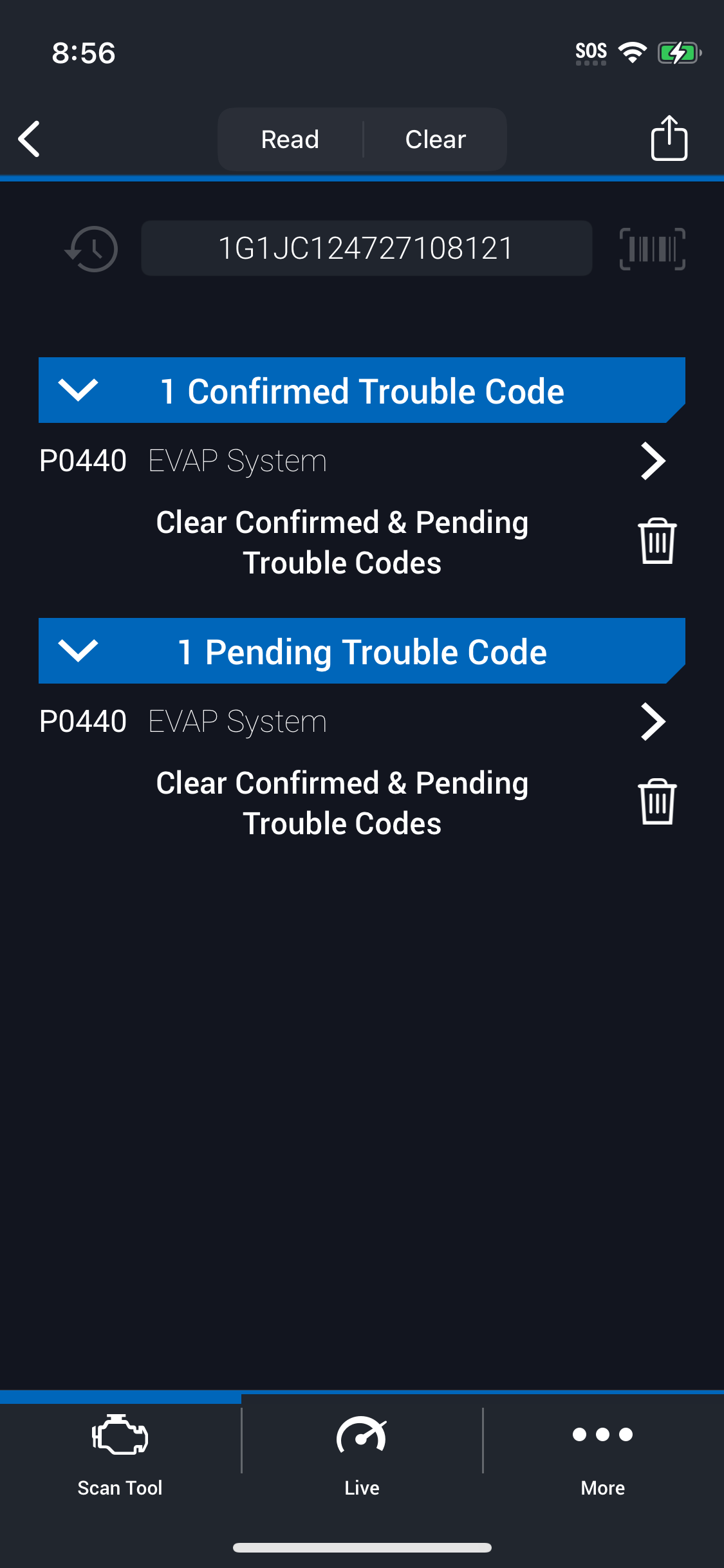Open the More tab

click(x=603, y=1456)
